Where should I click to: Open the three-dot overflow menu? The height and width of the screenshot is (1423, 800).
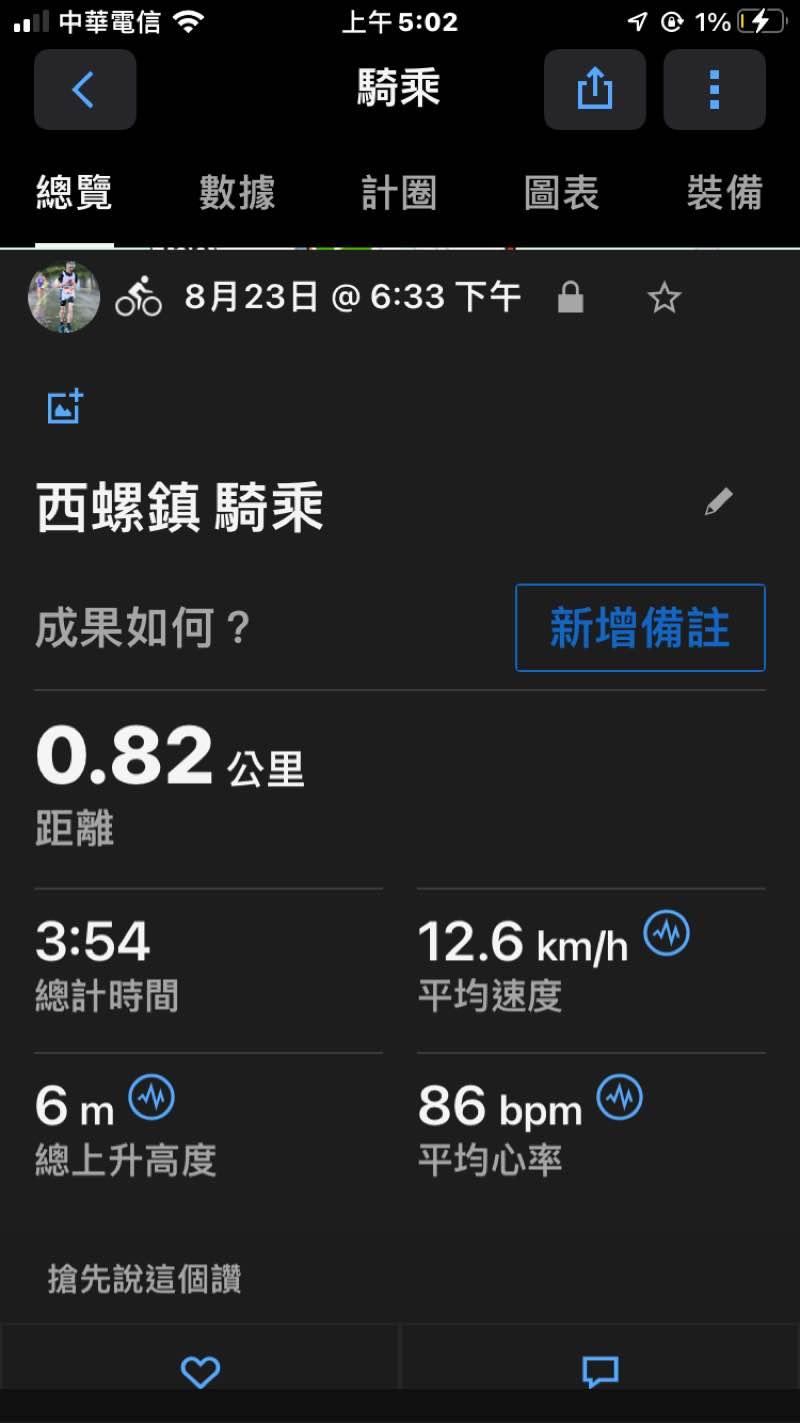(714, 90)
